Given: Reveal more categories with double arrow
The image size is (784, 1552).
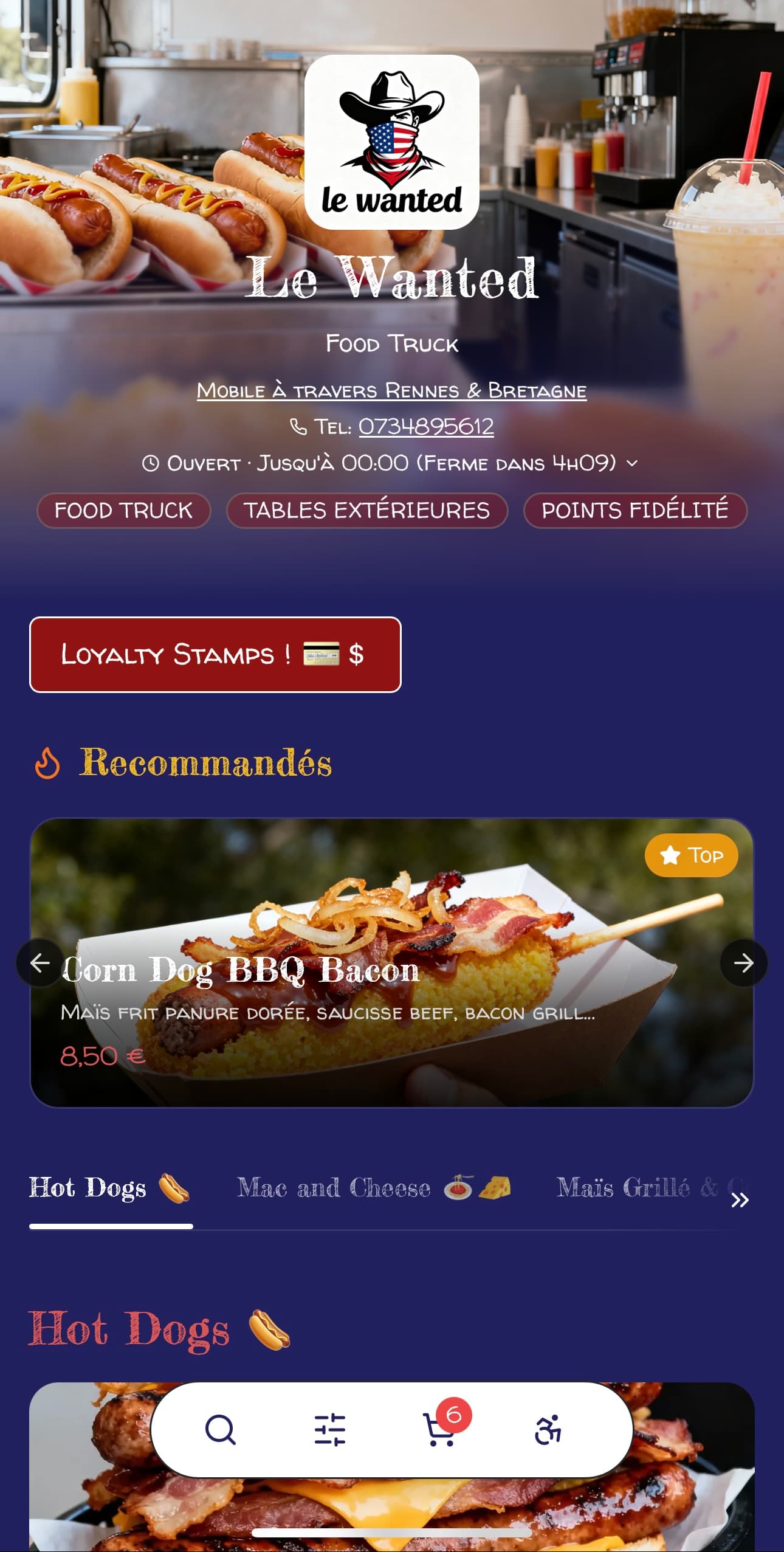Looking at the screenshot, I should (x=740, y=1200).
